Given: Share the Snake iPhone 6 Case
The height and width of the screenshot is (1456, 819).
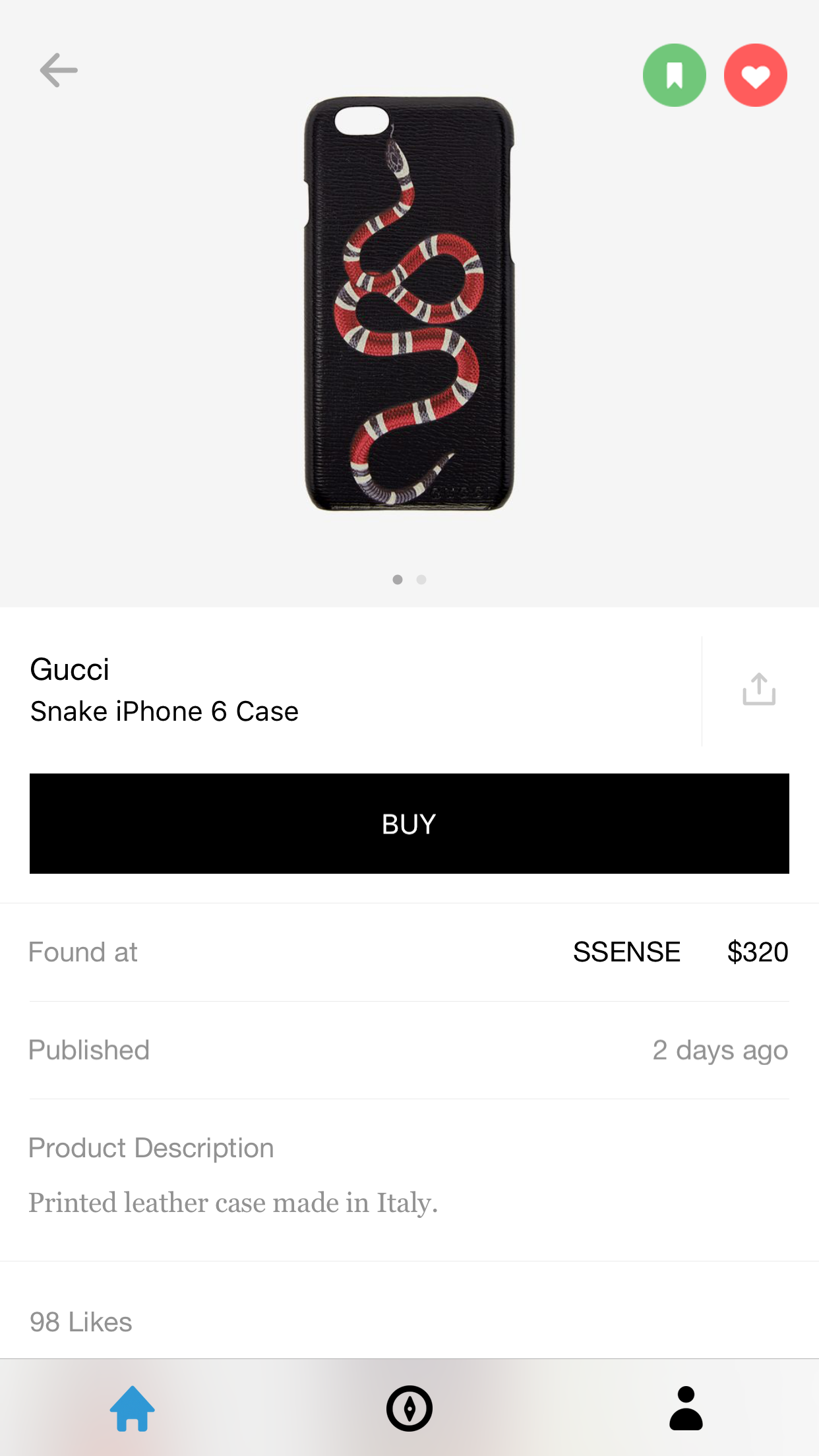Looking at the screenshot, I should coord(758,690).
